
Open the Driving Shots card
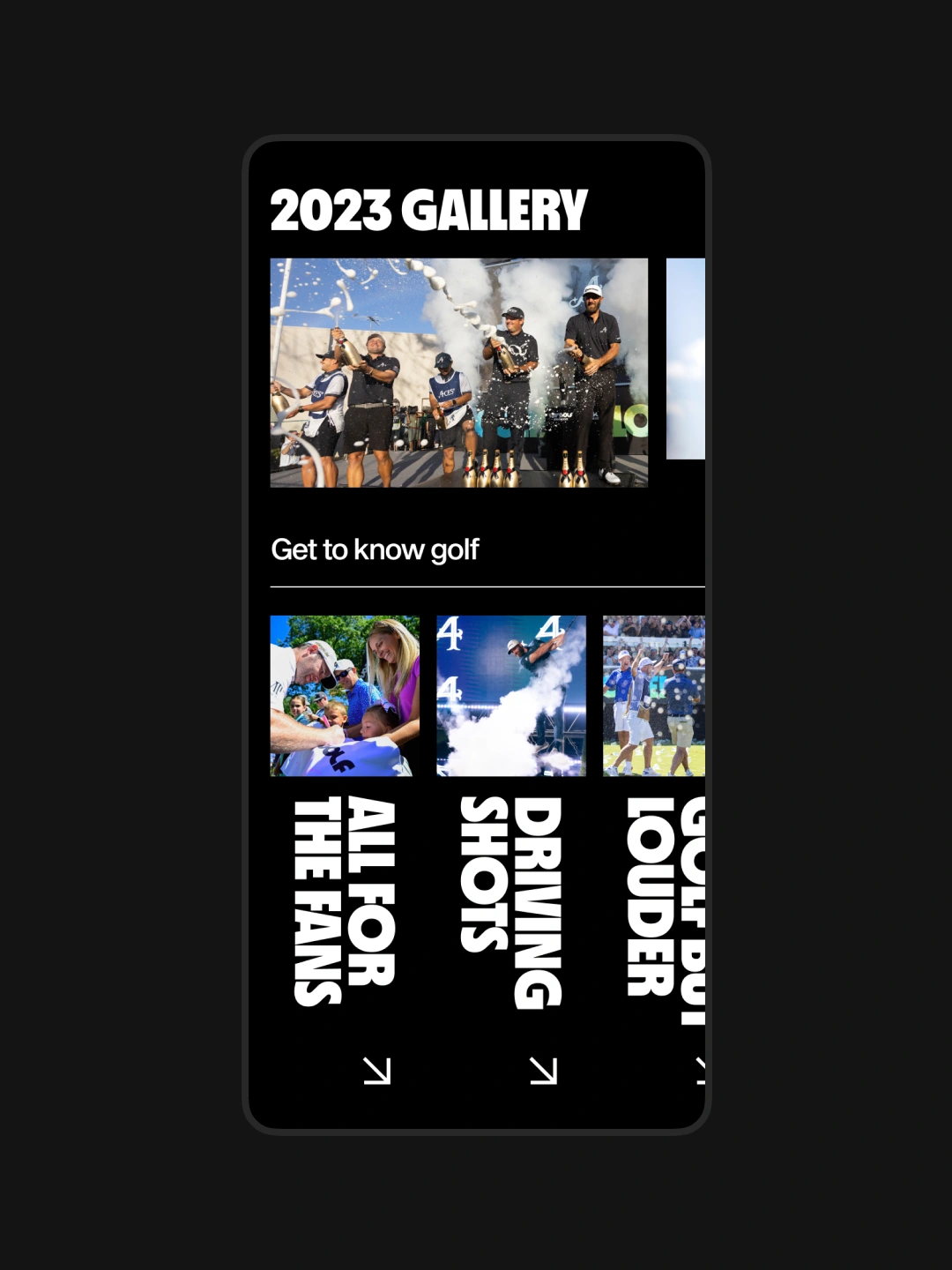tap(511, 697)
